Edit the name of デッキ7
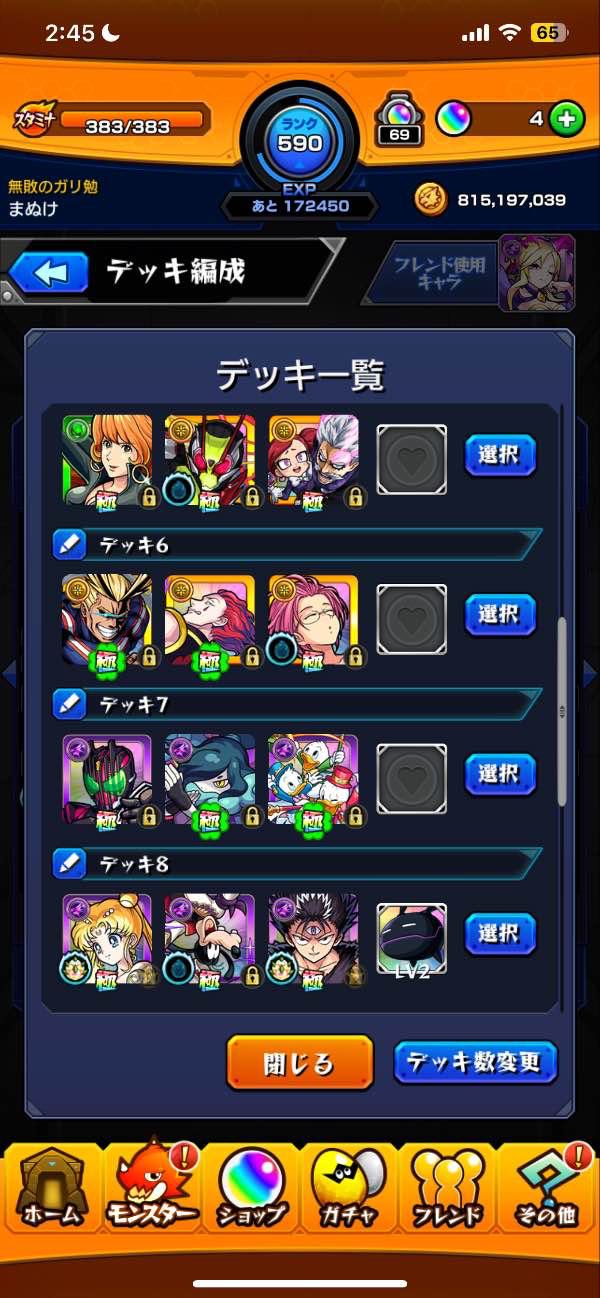This screenshot has height=1298, width=600. tap(70, 704)
